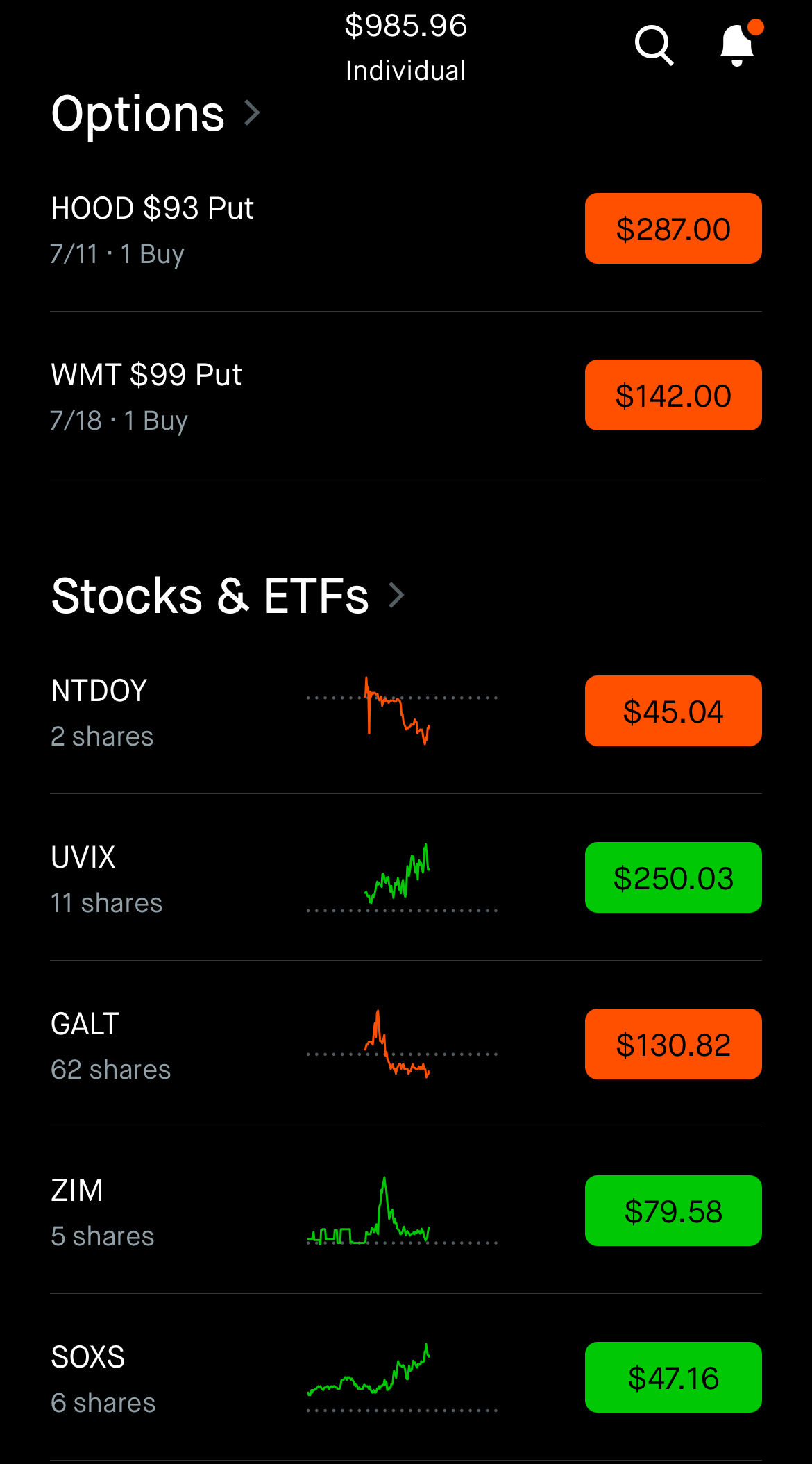This screenshot has width=812, height=1464.
Task: Tap the $130.82 price button
Action: (673, 1044)
